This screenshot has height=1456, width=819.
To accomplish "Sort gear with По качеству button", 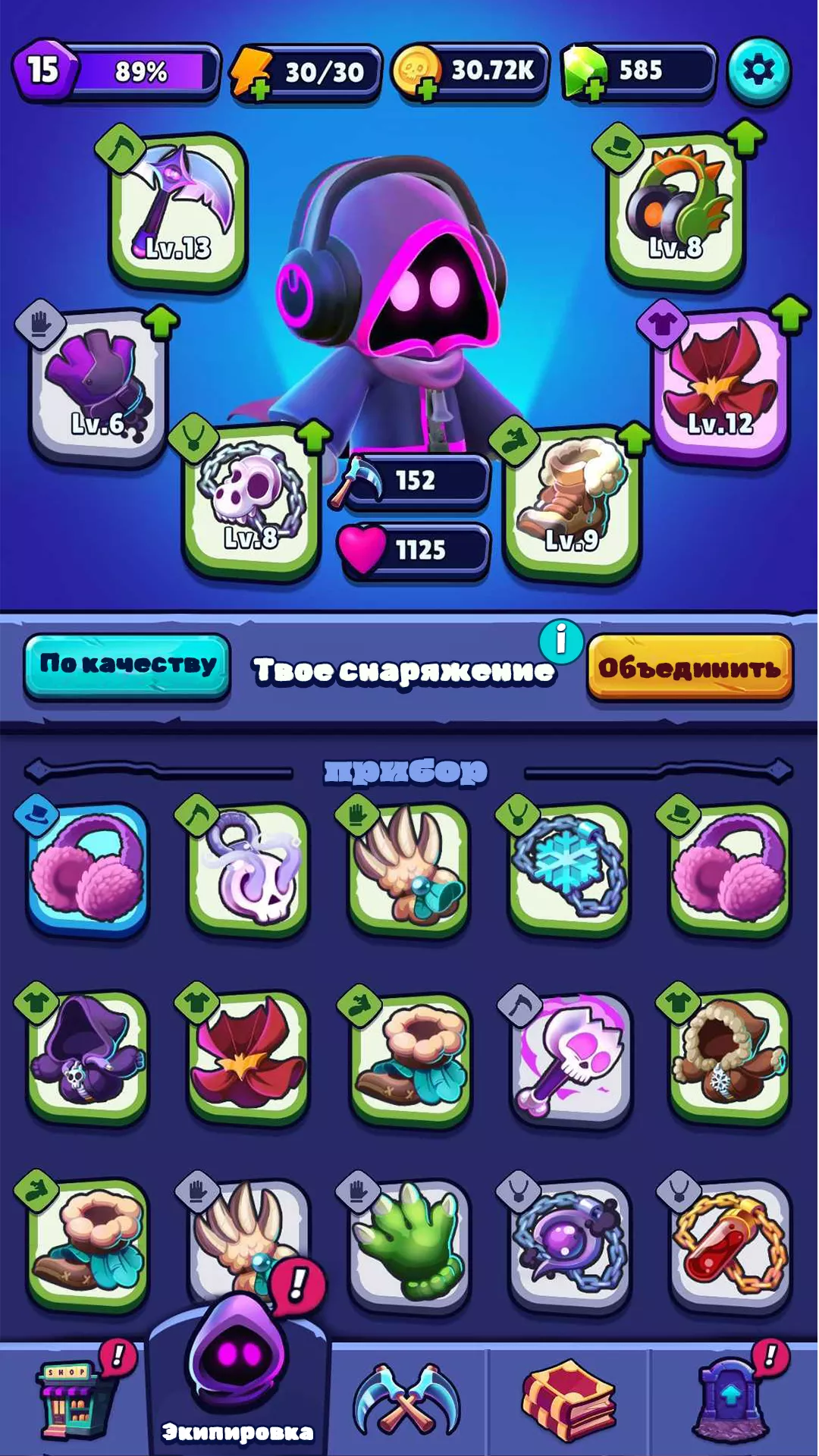I will (127, 665).
